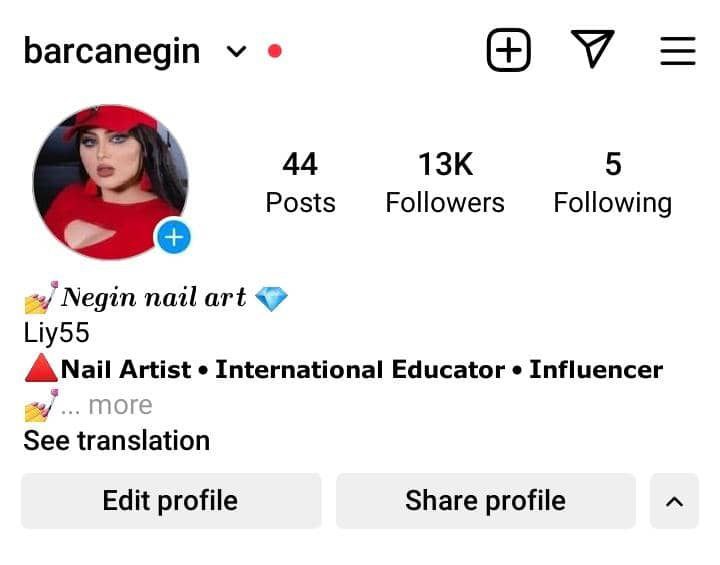The height and width of the screenshot is (565, 720).
Task: Open the 13K followers list
Action: [445, 182]
